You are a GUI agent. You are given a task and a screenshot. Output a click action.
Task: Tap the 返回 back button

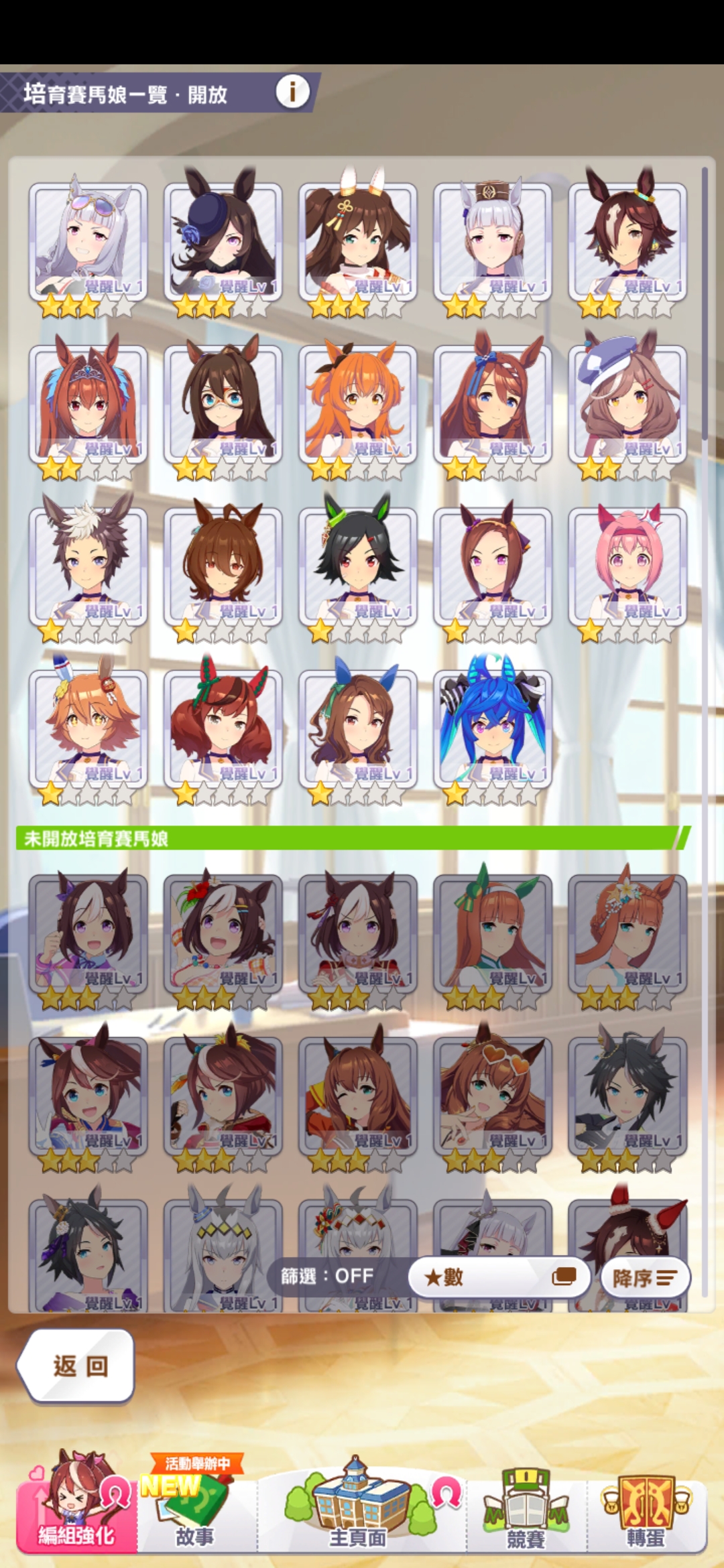(x=78, y=1365)
